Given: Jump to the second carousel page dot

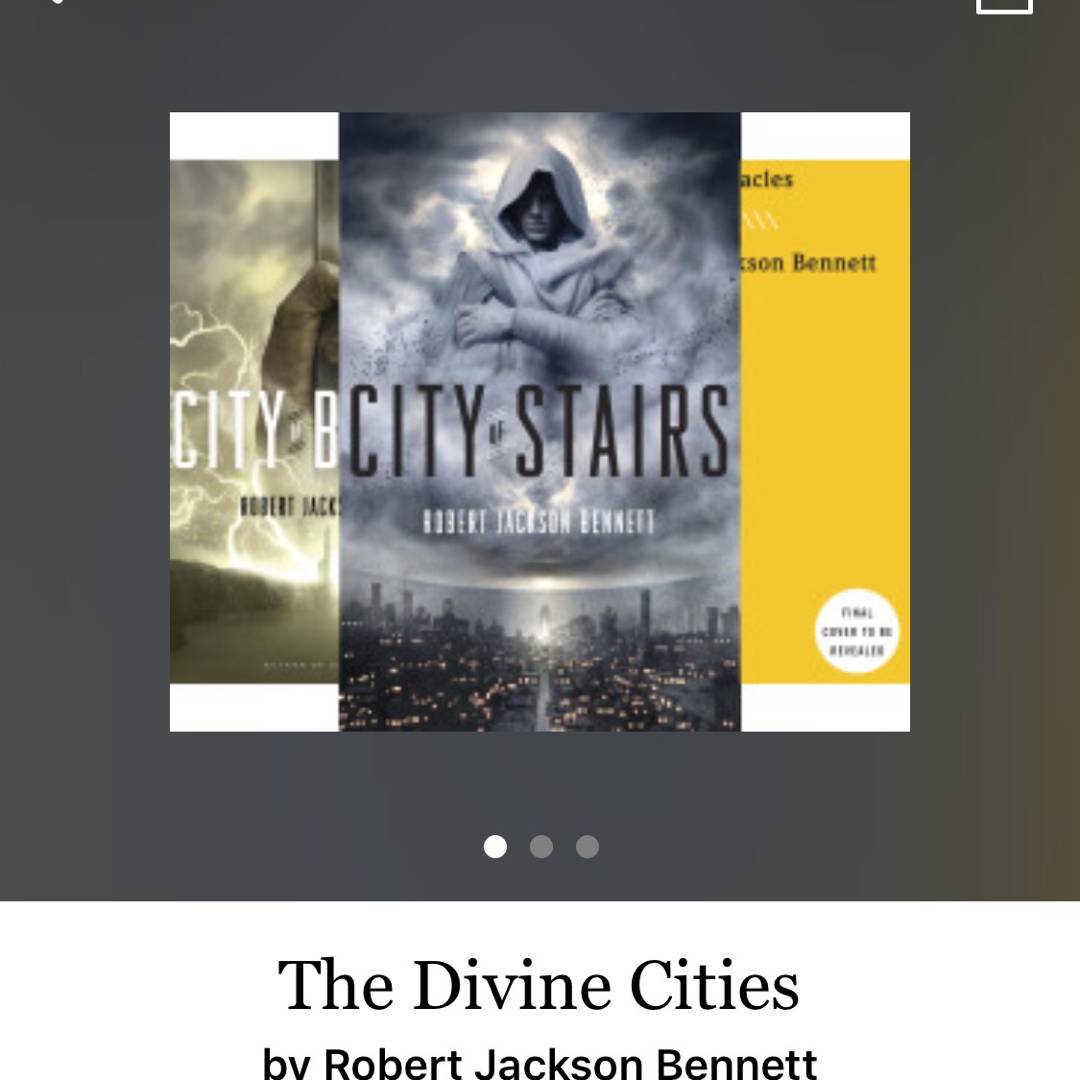Looking at the screenshot, I should point(541,847).
